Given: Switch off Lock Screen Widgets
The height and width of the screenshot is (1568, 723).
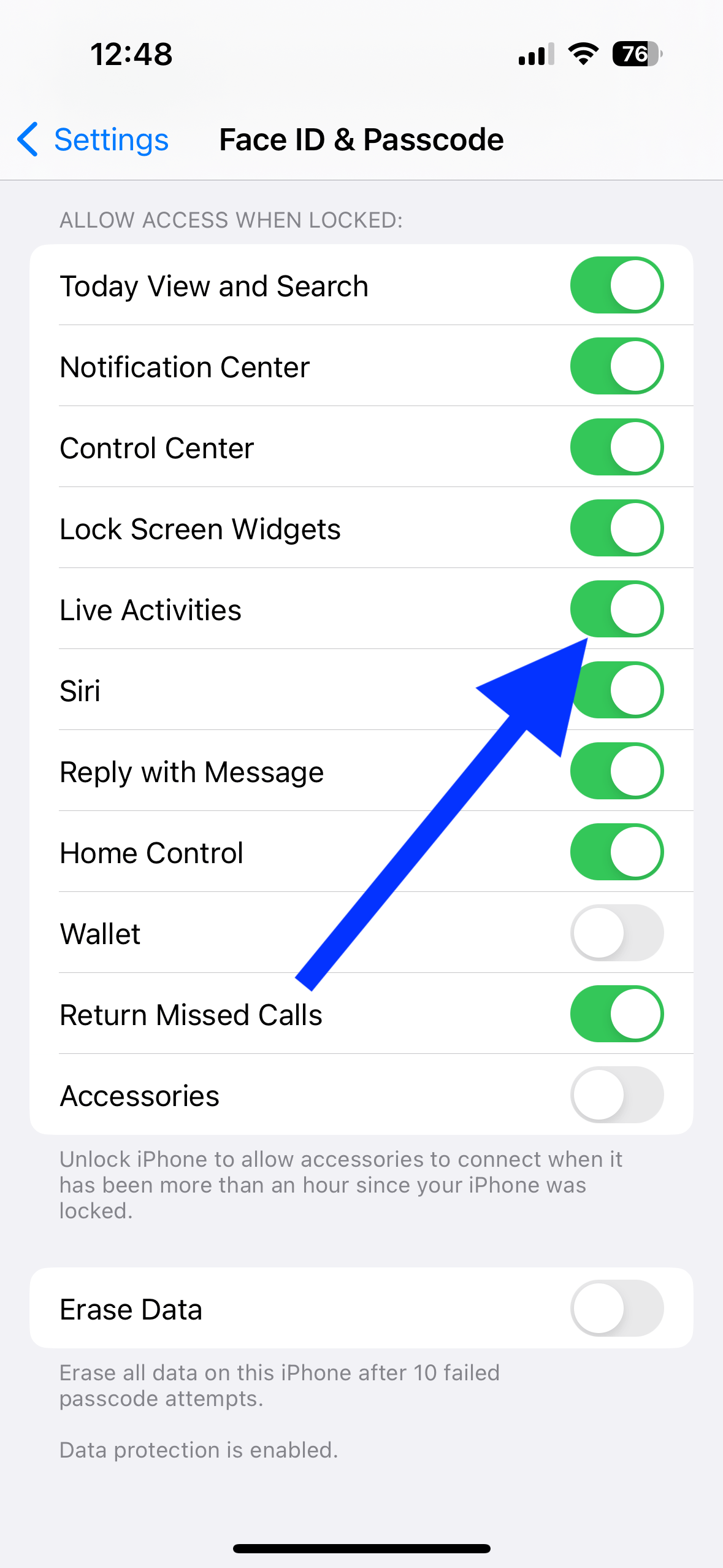Looking at the screenshot, I should 617,528.
